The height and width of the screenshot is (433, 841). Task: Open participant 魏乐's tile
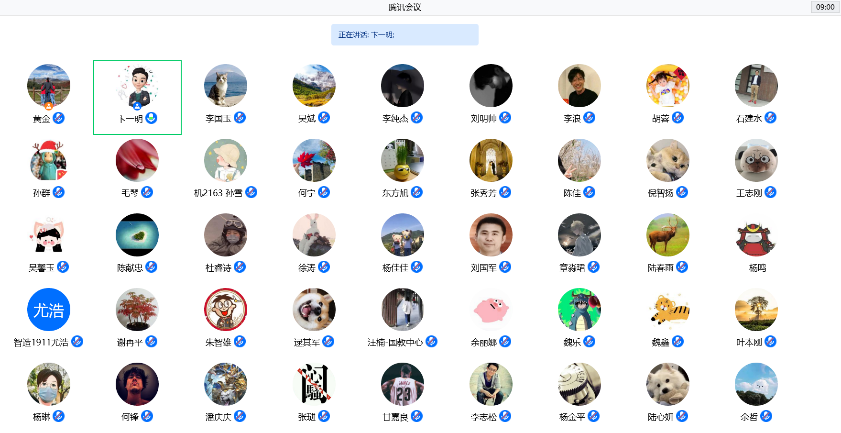pyautogui.click(x=579, y=310)
